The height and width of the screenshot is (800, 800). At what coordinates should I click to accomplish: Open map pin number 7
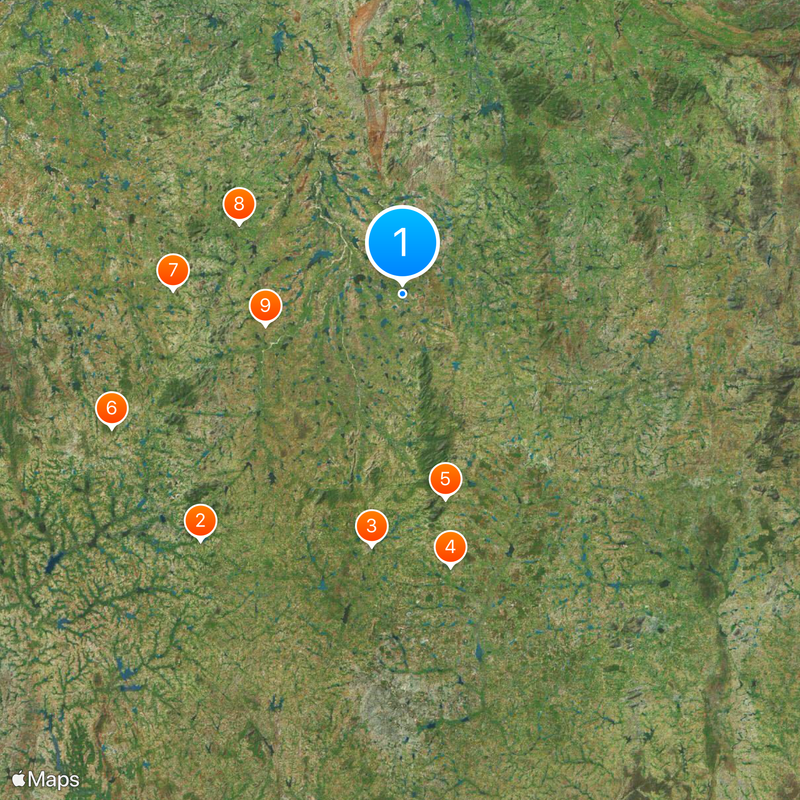tap(173, 270)
